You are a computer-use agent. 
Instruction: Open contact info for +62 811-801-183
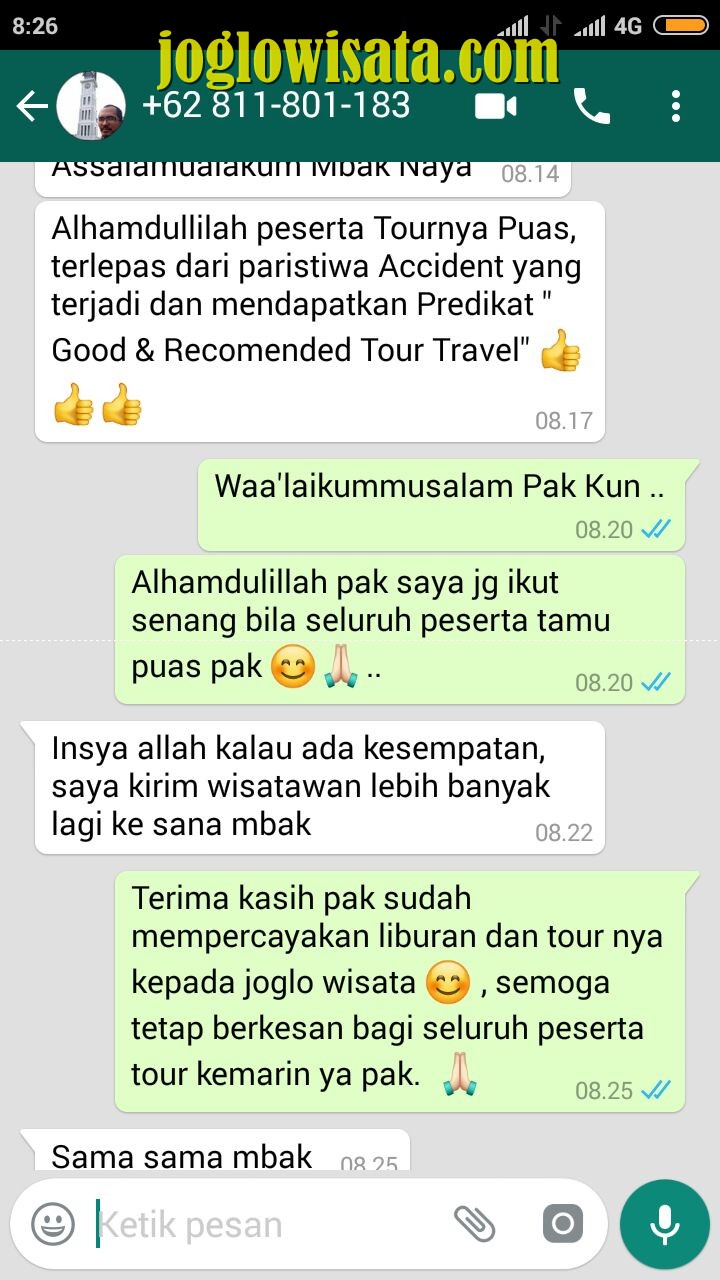pyautogui.click(x=276, y=105)
